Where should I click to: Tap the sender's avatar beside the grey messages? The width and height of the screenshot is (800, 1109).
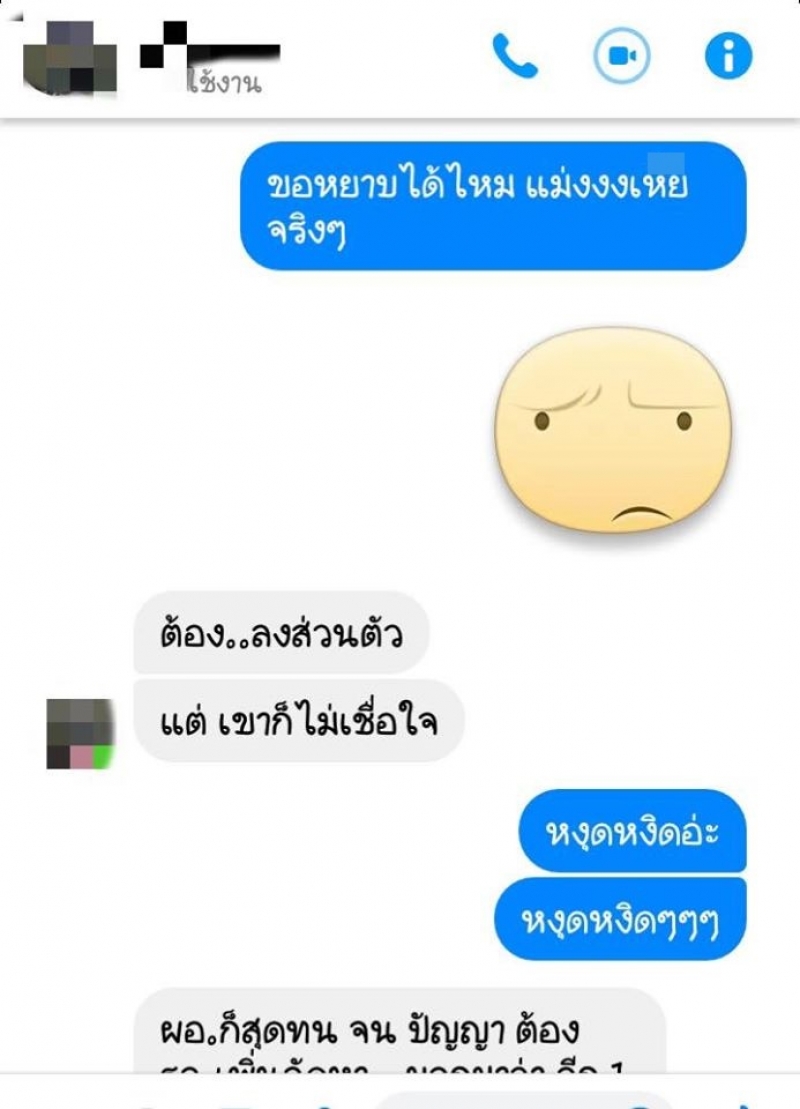[79, 734]
